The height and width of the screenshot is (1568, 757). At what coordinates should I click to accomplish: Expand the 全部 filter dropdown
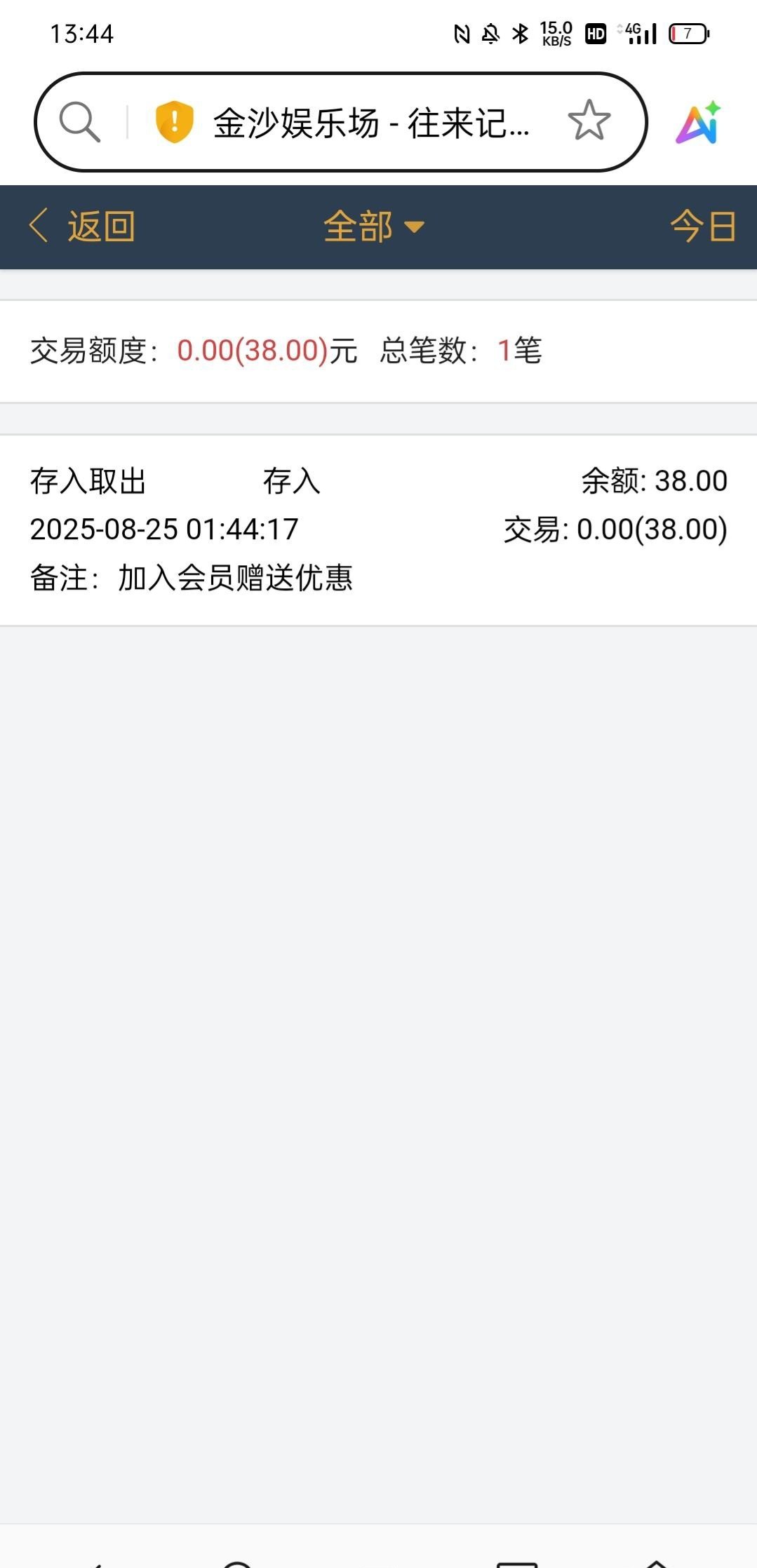374,227
